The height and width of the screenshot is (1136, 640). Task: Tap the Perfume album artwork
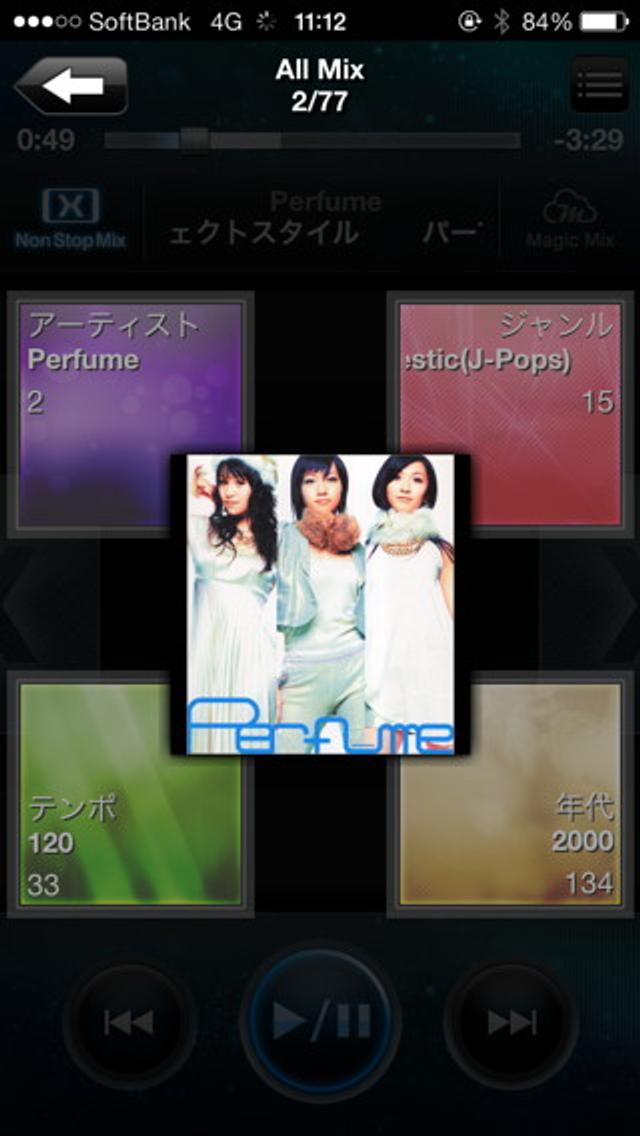[320, 604]
